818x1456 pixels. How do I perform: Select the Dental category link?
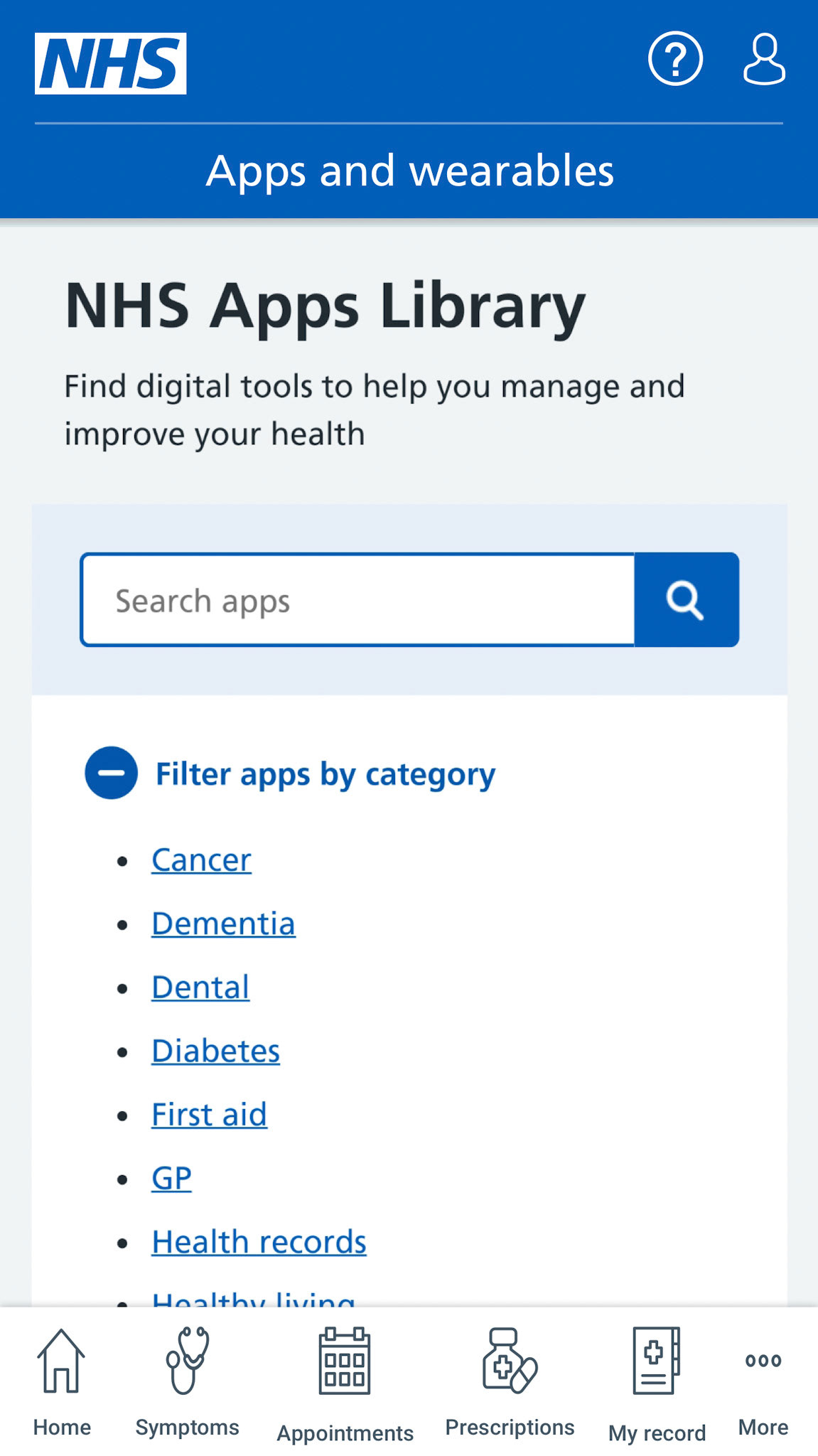click(x=200, y=987)
